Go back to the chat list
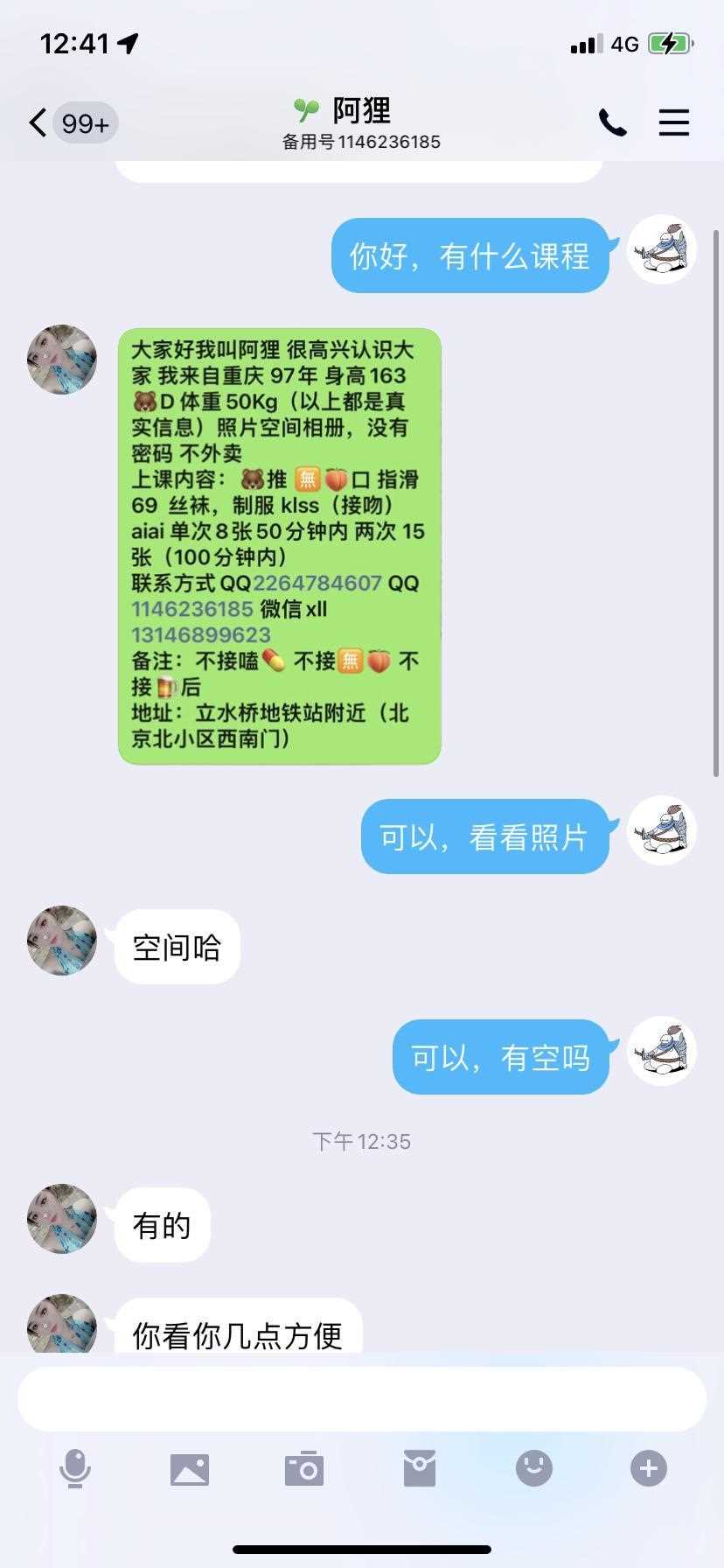Image resolution: width=724 pixels, height=1568 pixels. click(38, 122)
